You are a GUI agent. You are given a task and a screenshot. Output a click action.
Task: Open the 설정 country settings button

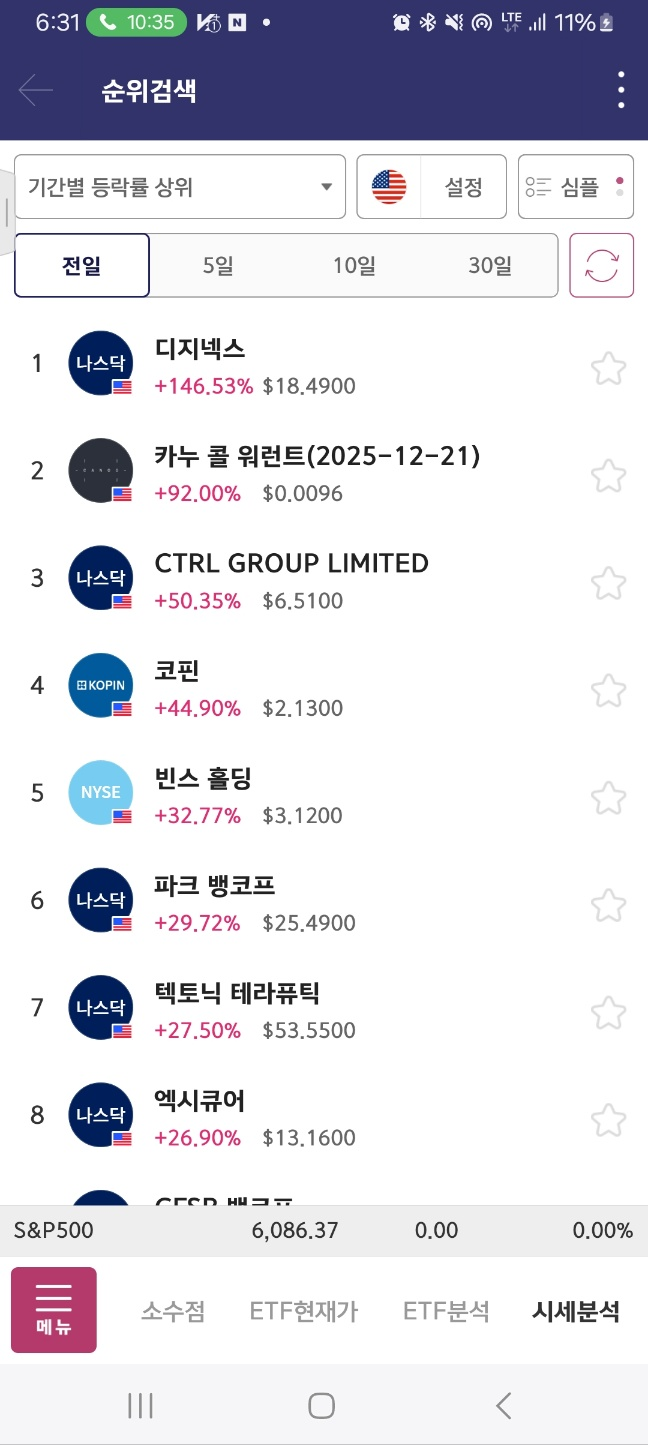pyautogui.click(x=432, y=187)
